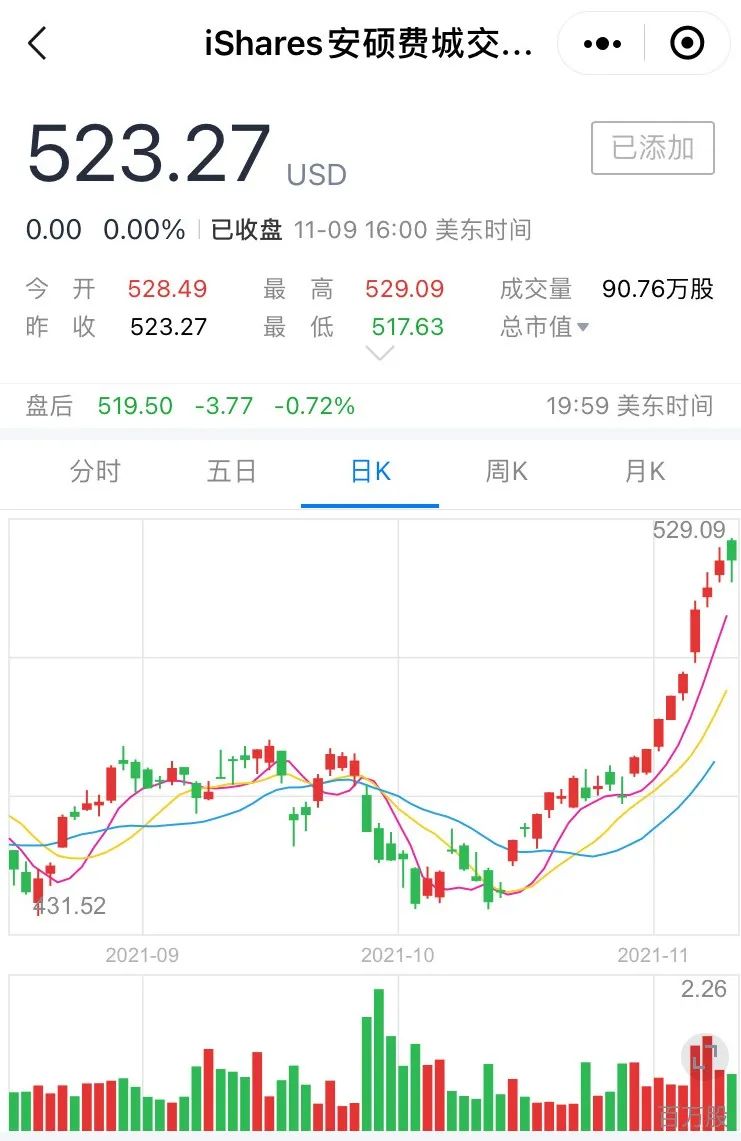
Task: Open the mini program three-dot menu
Action: point(602,44)
